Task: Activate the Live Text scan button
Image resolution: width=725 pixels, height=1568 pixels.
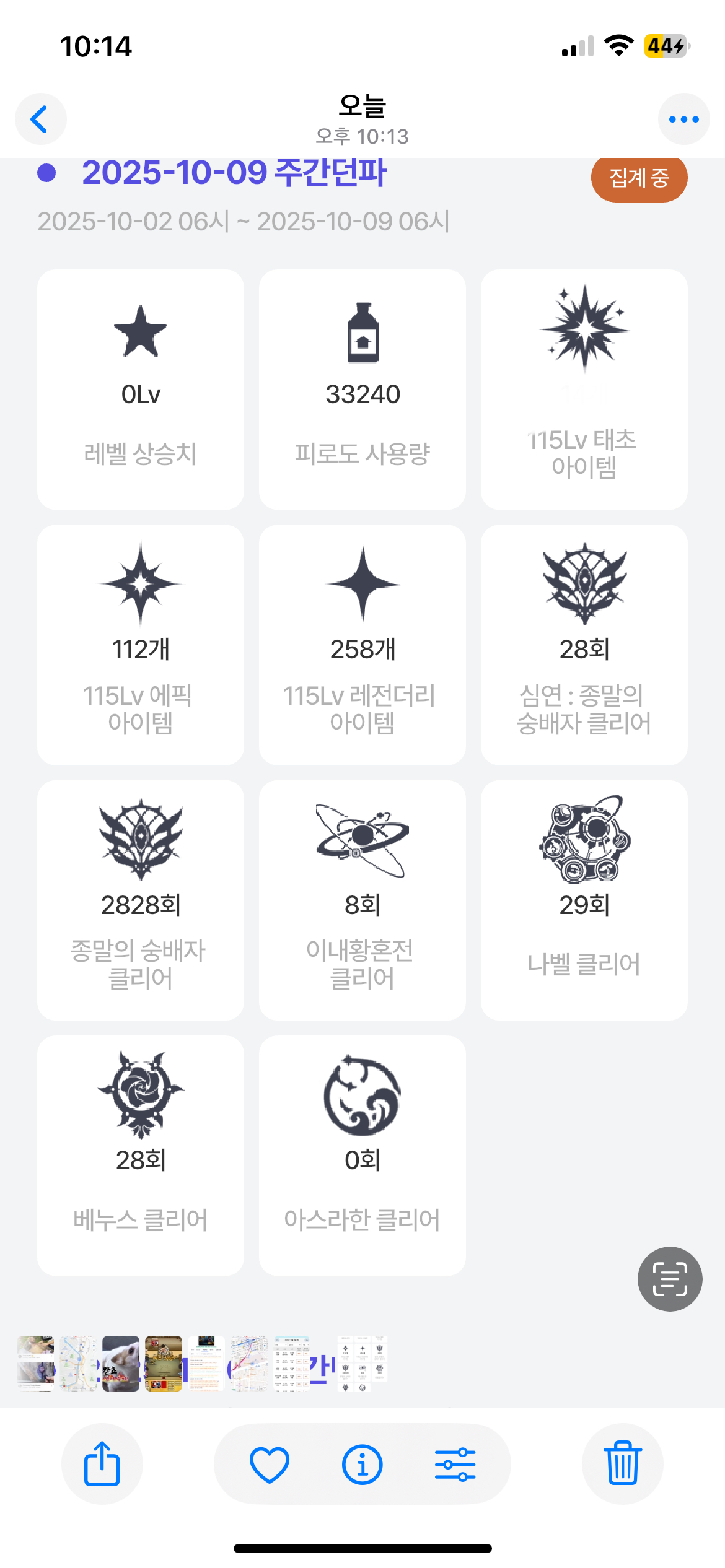Action: coord(670,1279)
